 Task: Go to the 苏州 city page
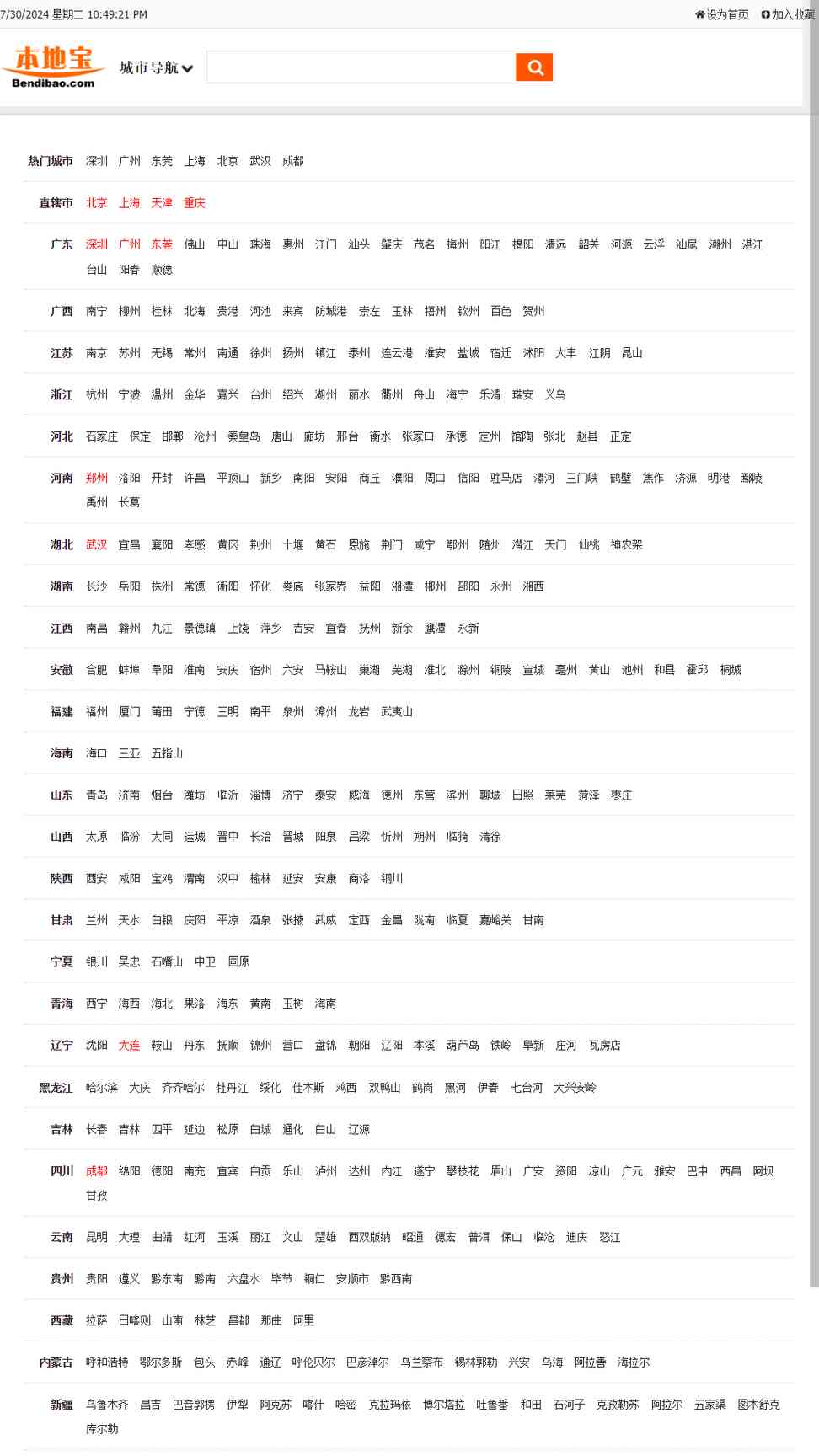click(x=130, y=353)
